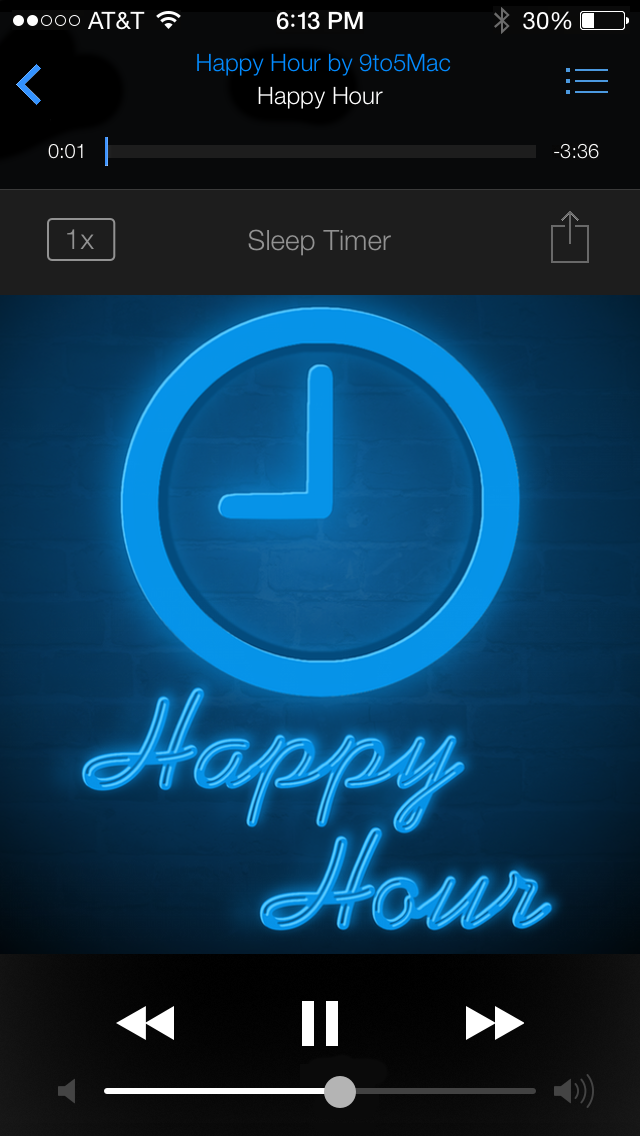Set a Sleep Timer

coord(319,241)
